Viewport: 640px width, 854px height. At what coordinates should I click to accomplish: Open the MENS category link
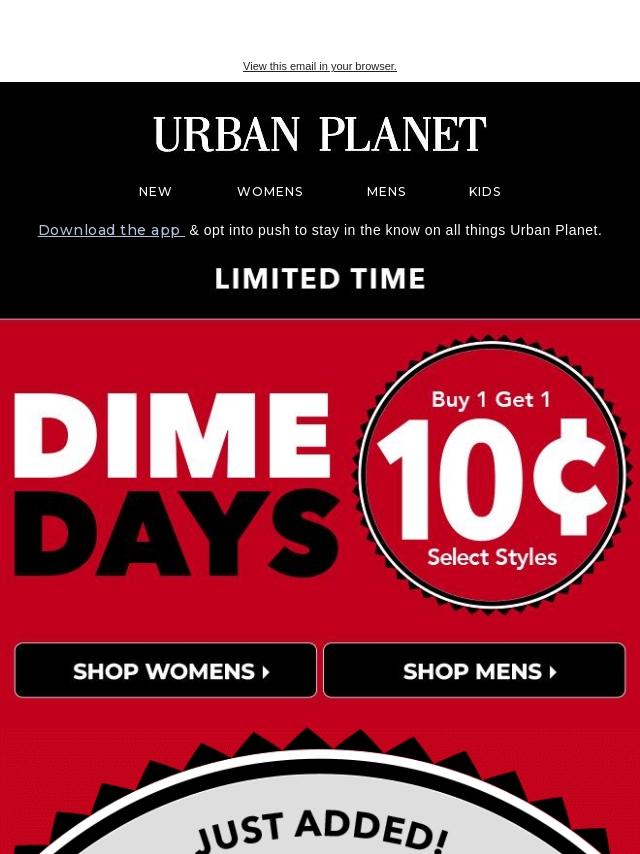point(386,192)
